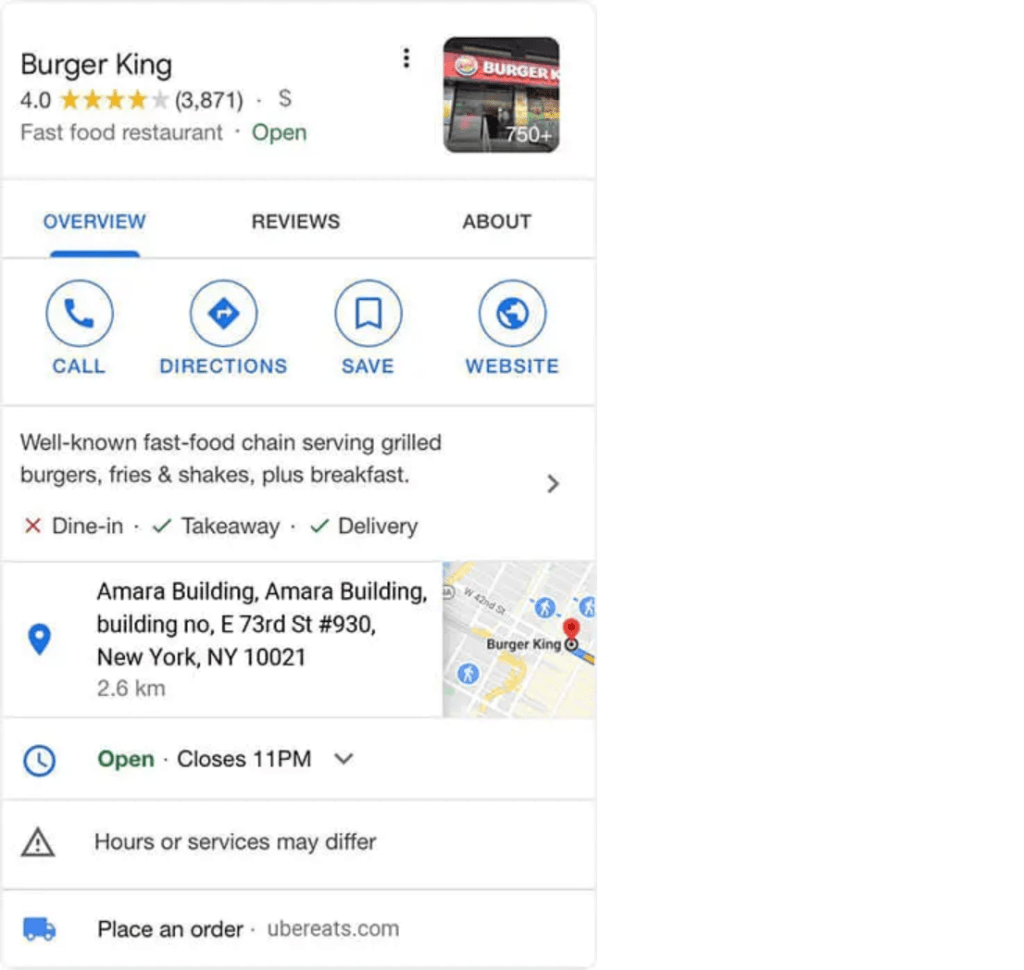The image size is (1024, 970).
Task: Open the hours or services may differ notice
Action: 235,842
